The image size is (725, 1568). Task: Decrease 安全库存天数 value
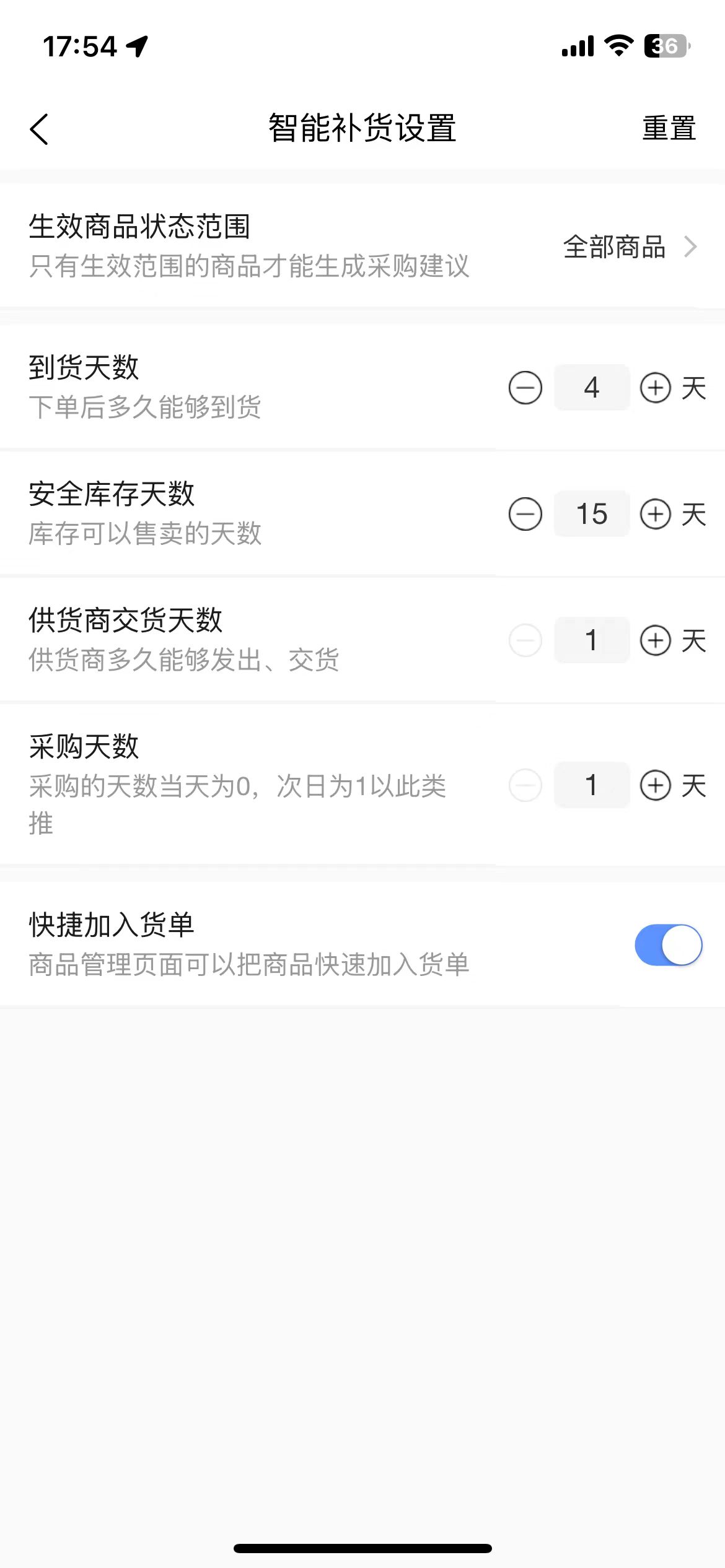(x=525, y=515)
